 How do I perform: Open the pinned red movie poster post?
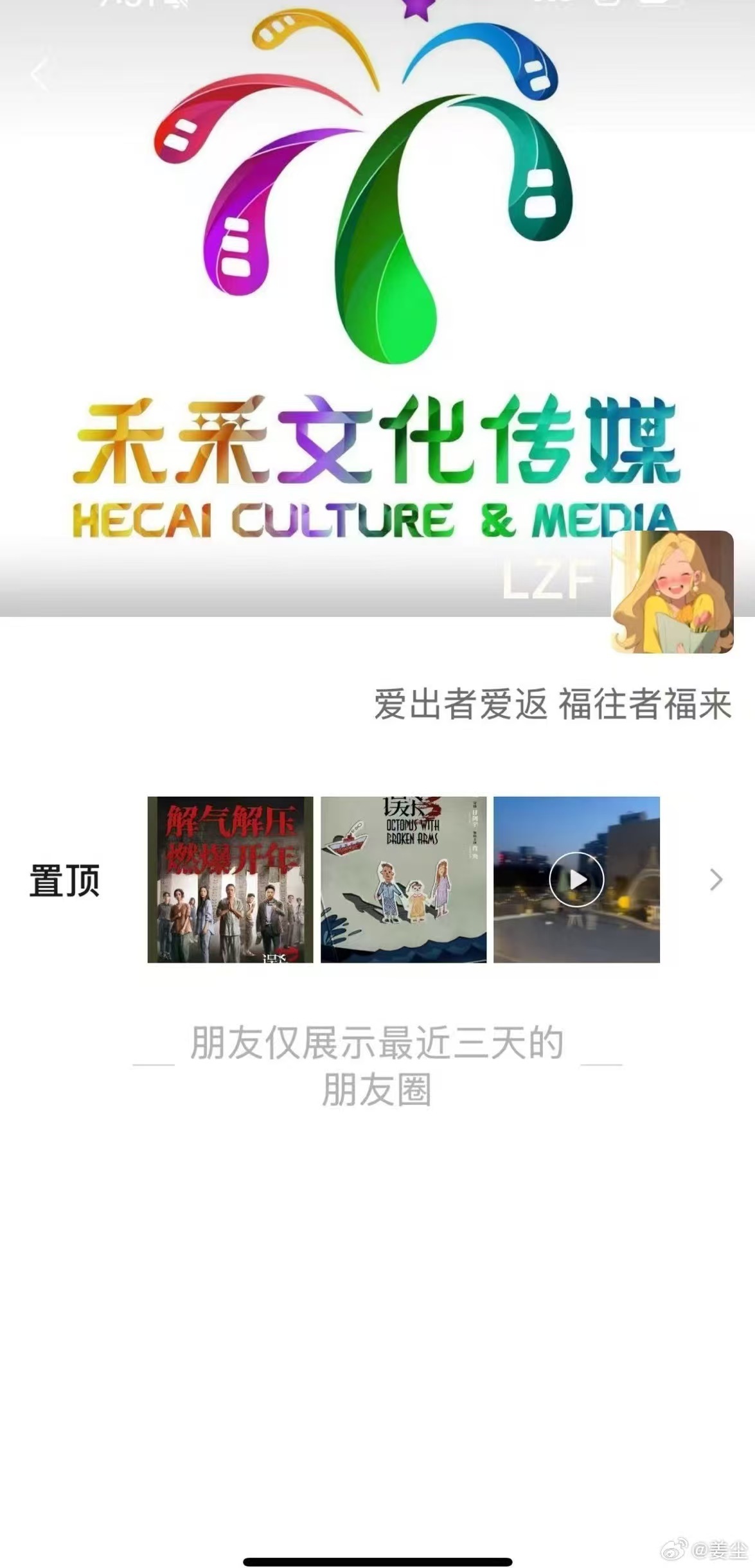point(230,879)
